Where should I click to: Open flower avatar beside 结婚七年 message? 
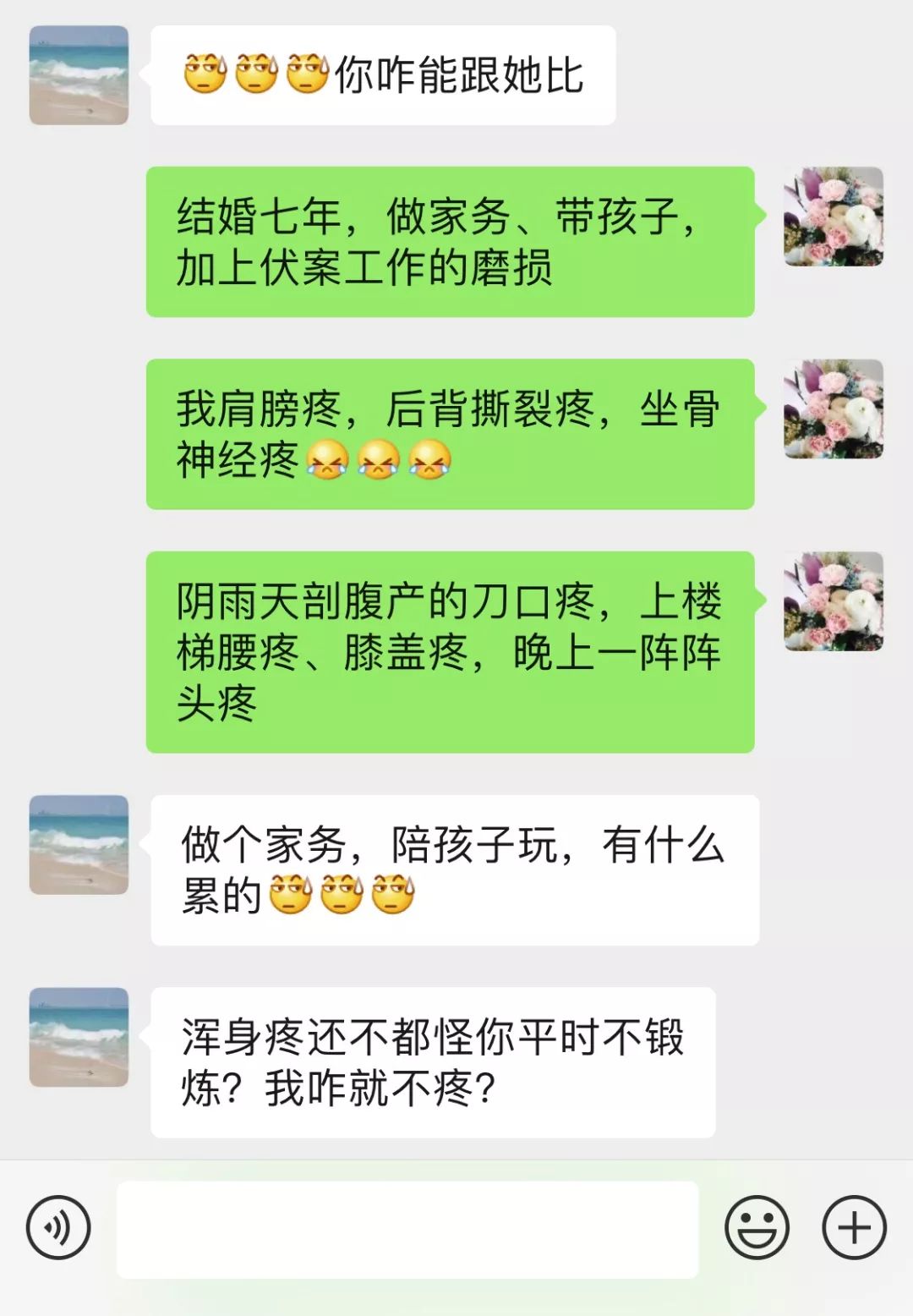[834, 217]
